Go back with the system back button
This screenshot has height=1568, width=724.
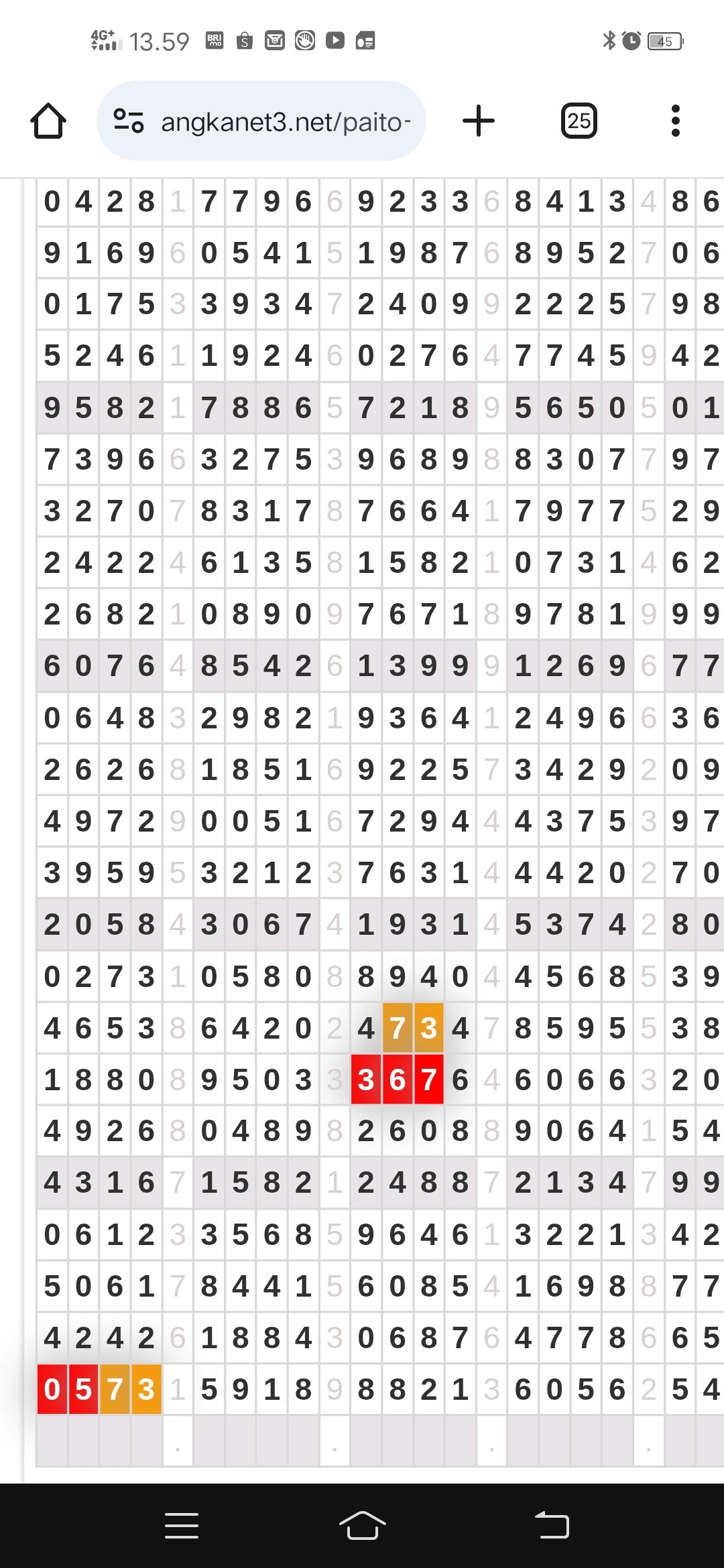point(551,1526)
